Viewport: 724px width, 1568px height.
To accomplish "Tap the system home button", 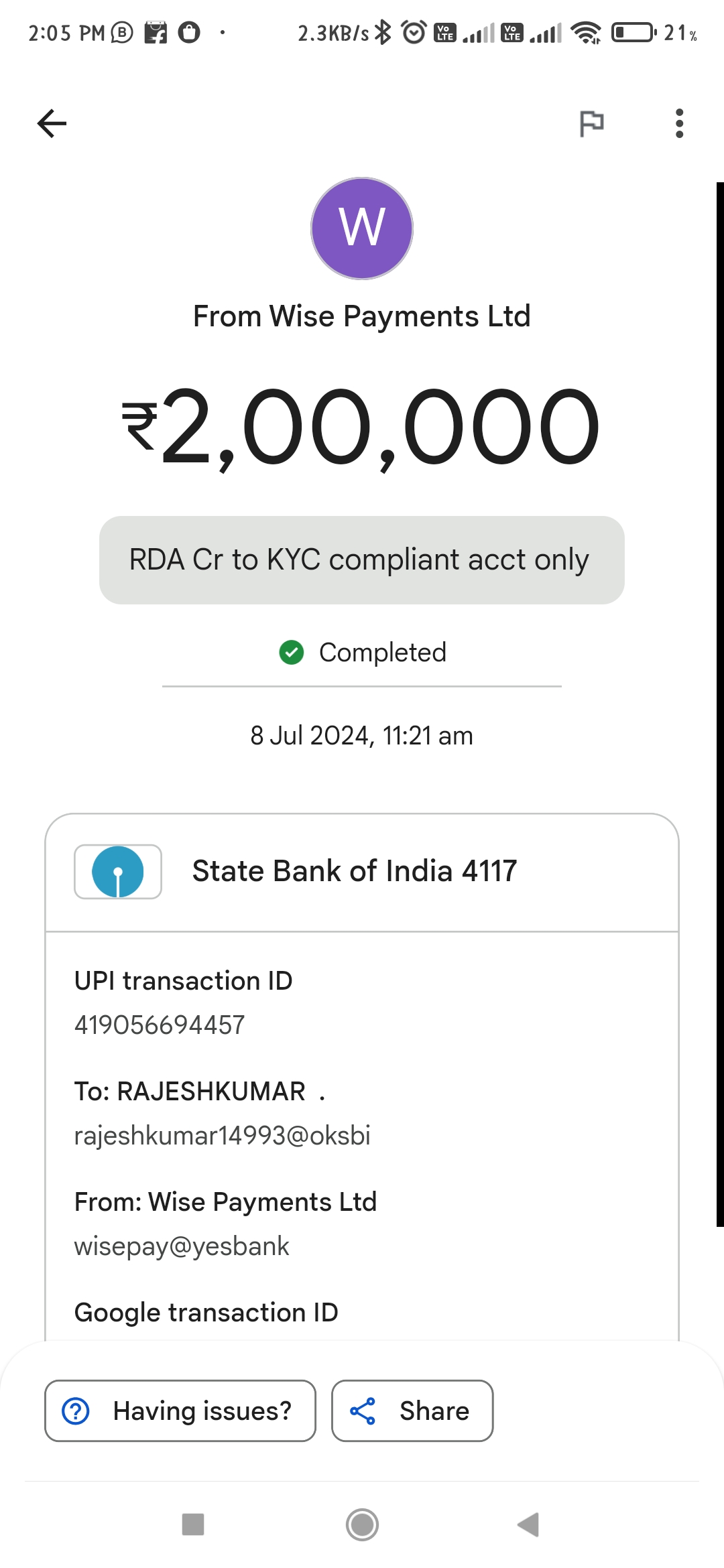I will click(x=362, y=1524).
